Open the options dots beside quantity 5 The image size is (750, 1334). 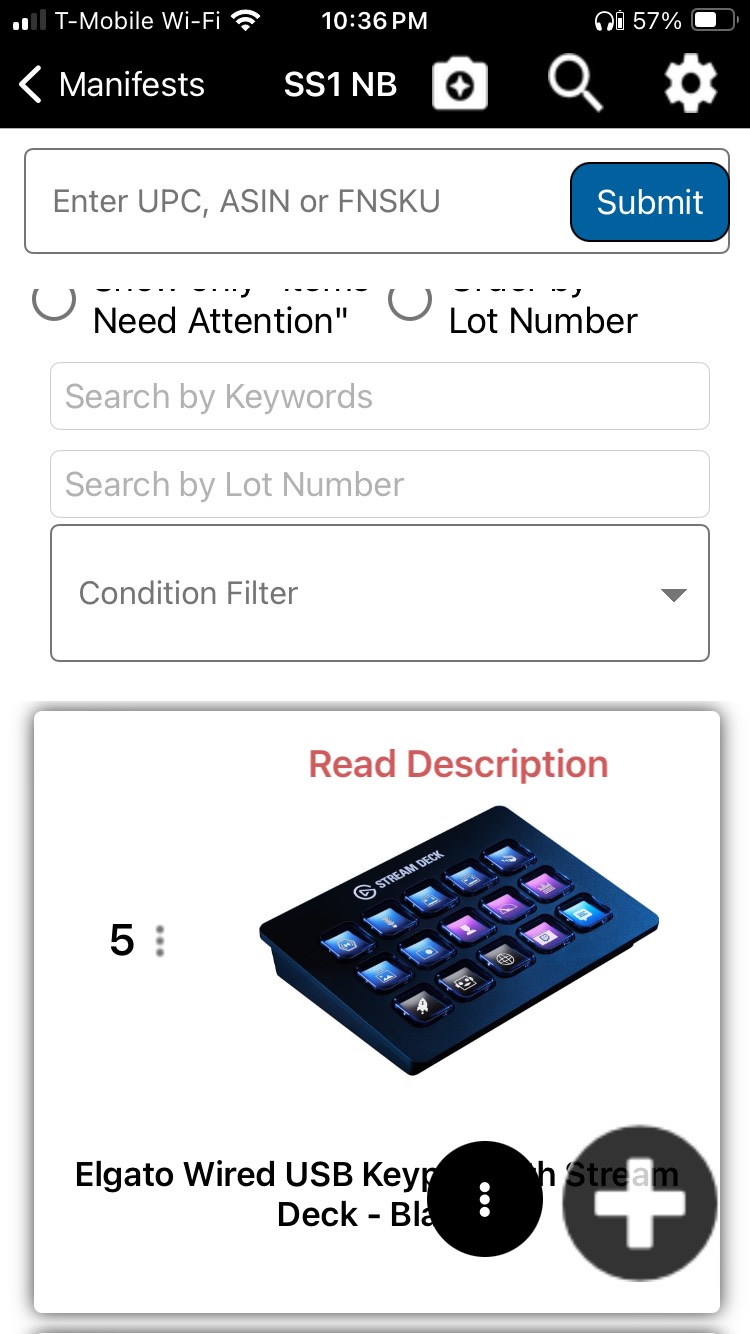pos(160,941)
